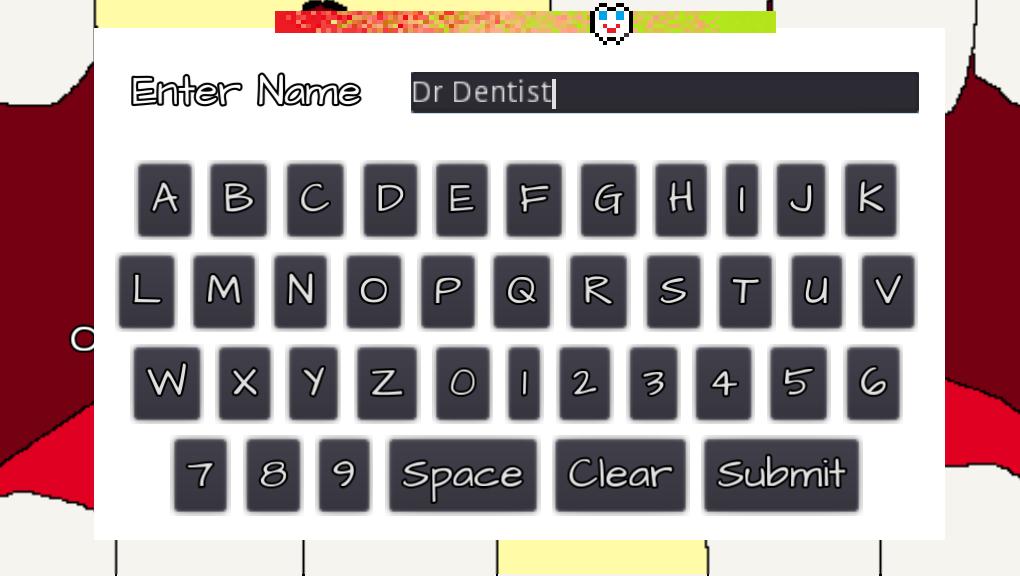Select the letter M key
This screenshot has width=1020, height=576.
(223, 292)
